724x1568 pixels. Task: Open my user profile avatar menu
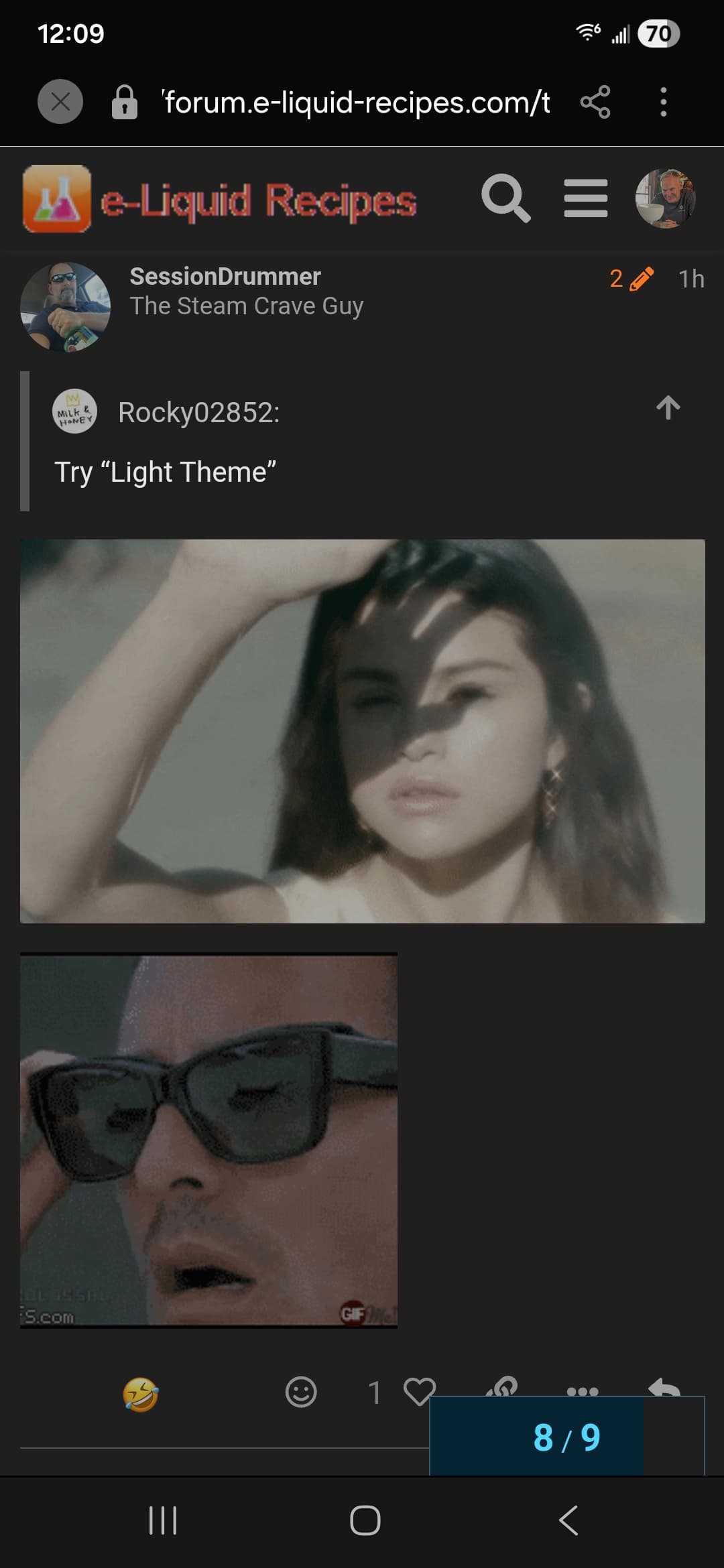[x=665, y=198]
